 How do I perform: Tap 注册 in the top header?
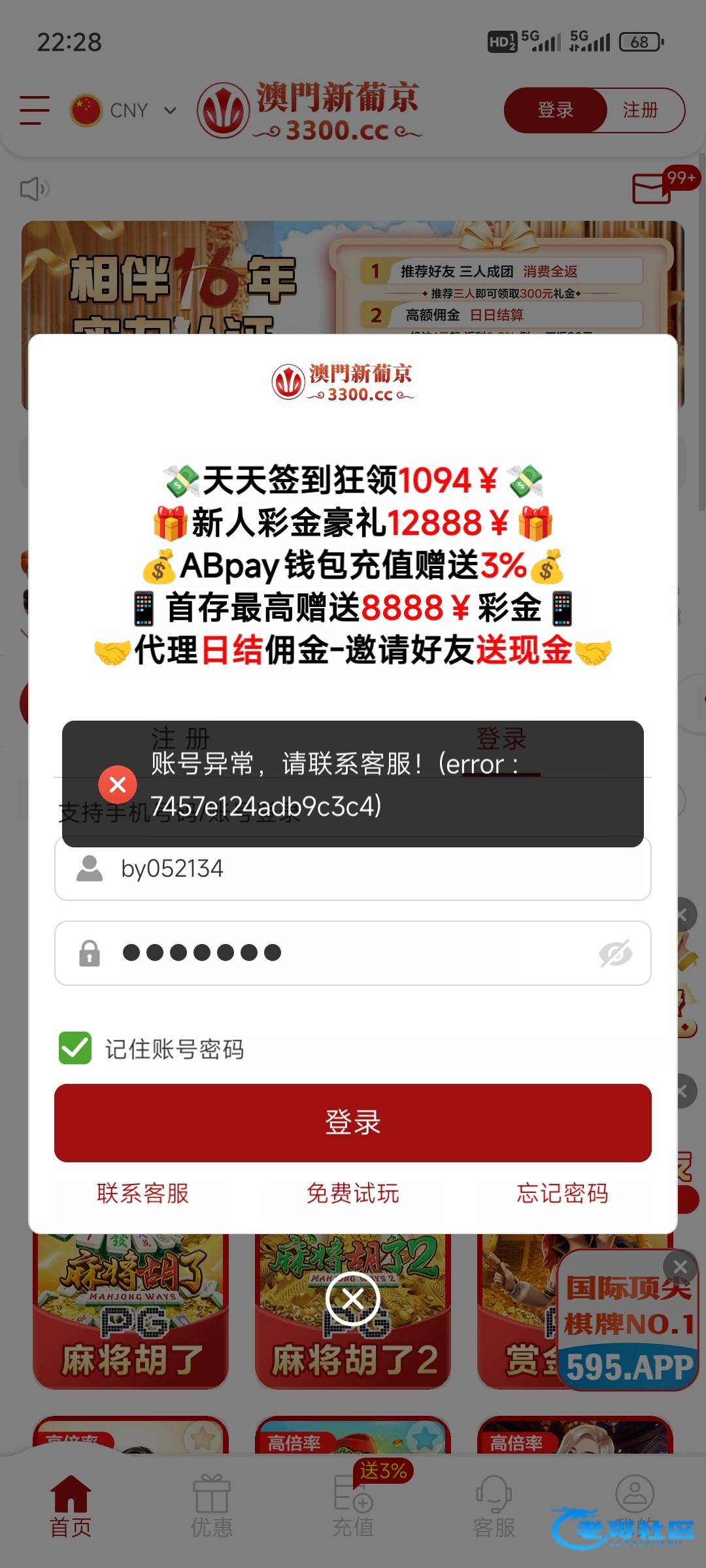640,110
